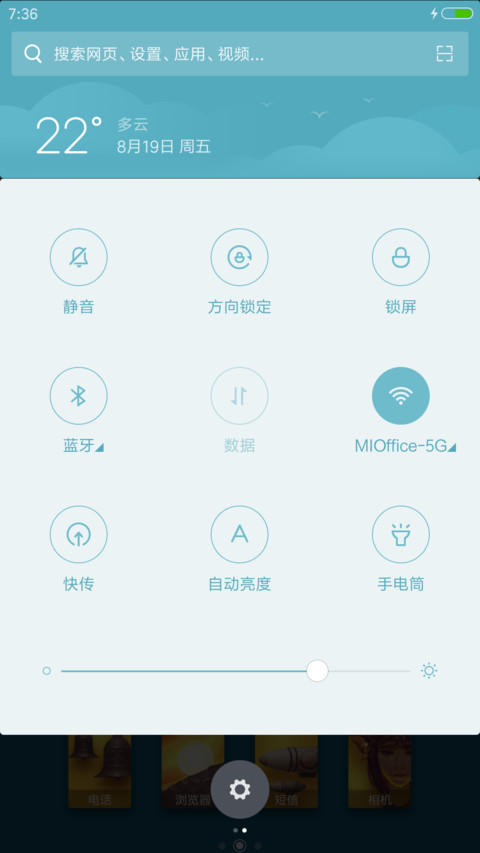
Task: Open the search box for web and settings
Action: [x=239, y=54]
